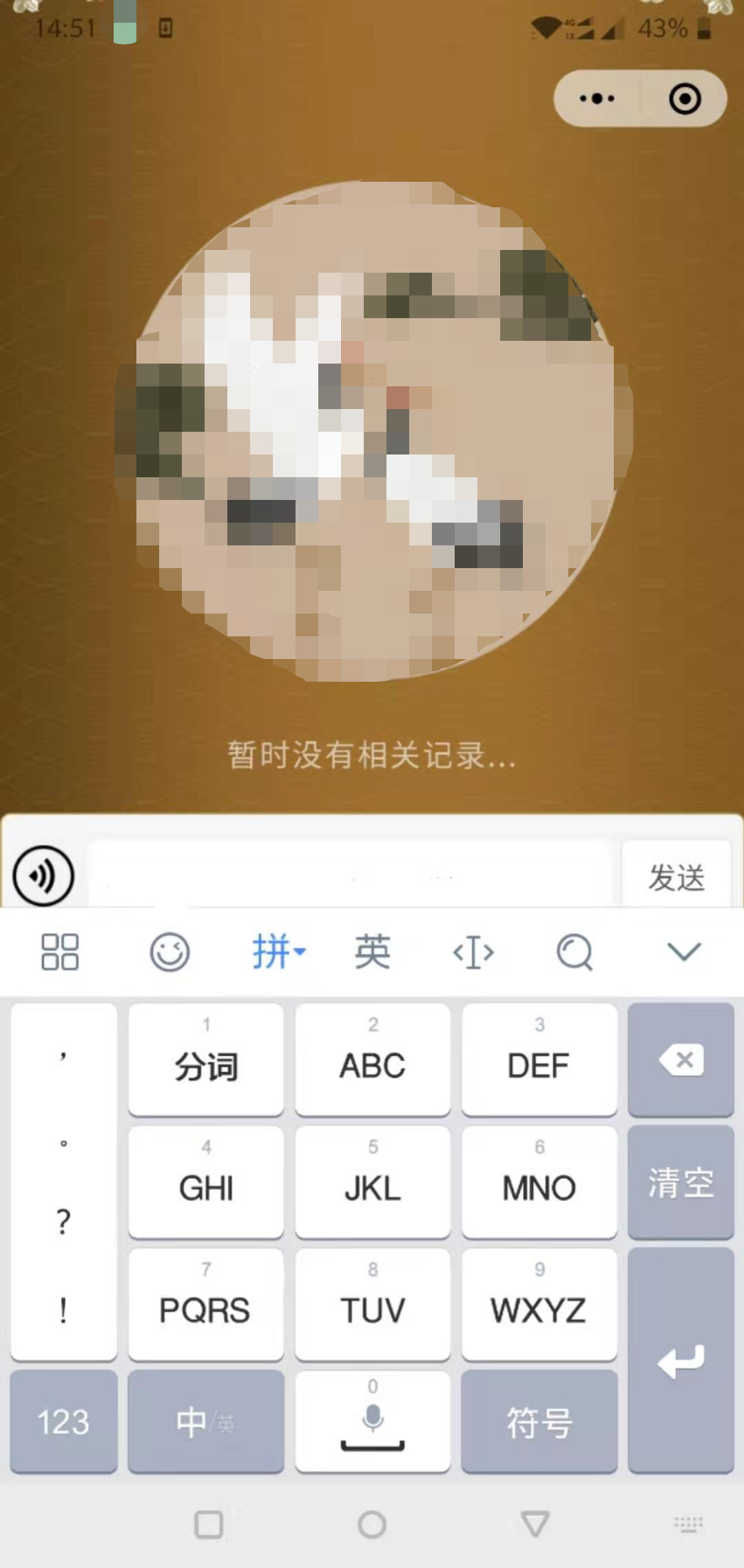744x1568 pixels.
Task: Open the 拼 pinyin layout dropdown
Action: 278,952
